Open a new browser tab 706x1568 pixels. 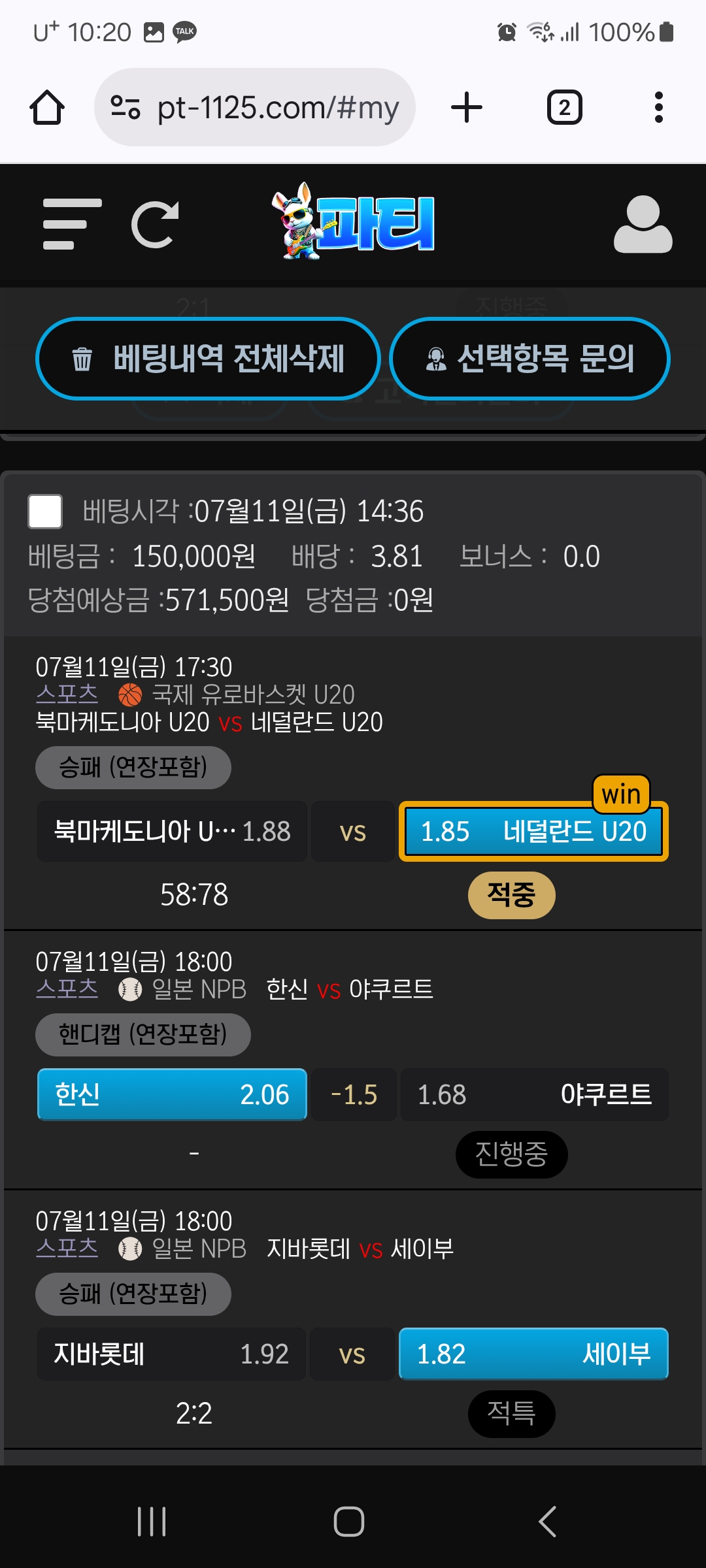pos(467,107)
